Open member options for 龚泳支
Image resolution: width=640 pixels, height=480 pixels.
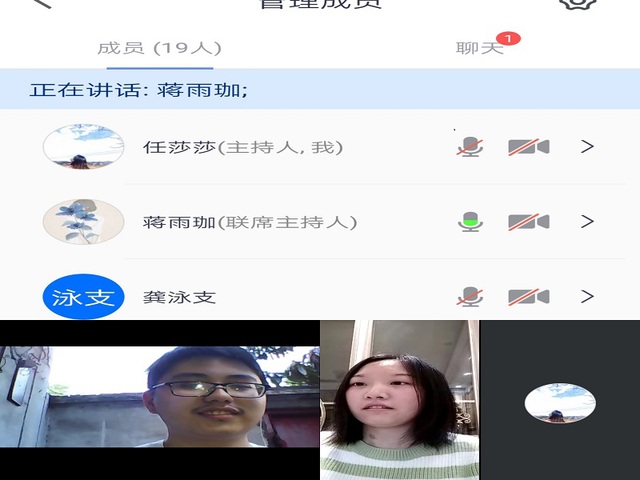click(x=588, y=296)
